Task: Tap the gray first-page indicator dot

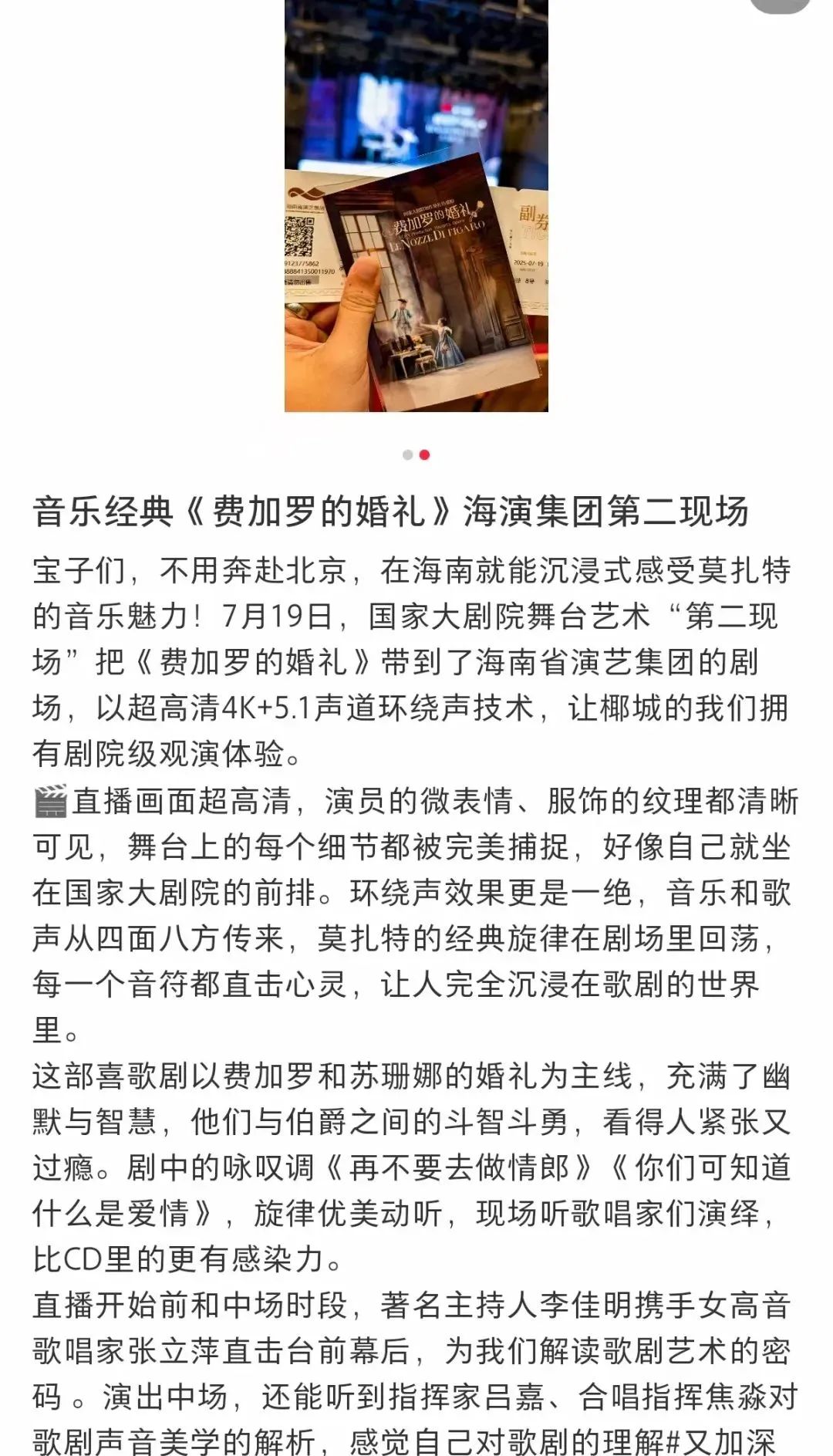Action: [x=408, y=455]
